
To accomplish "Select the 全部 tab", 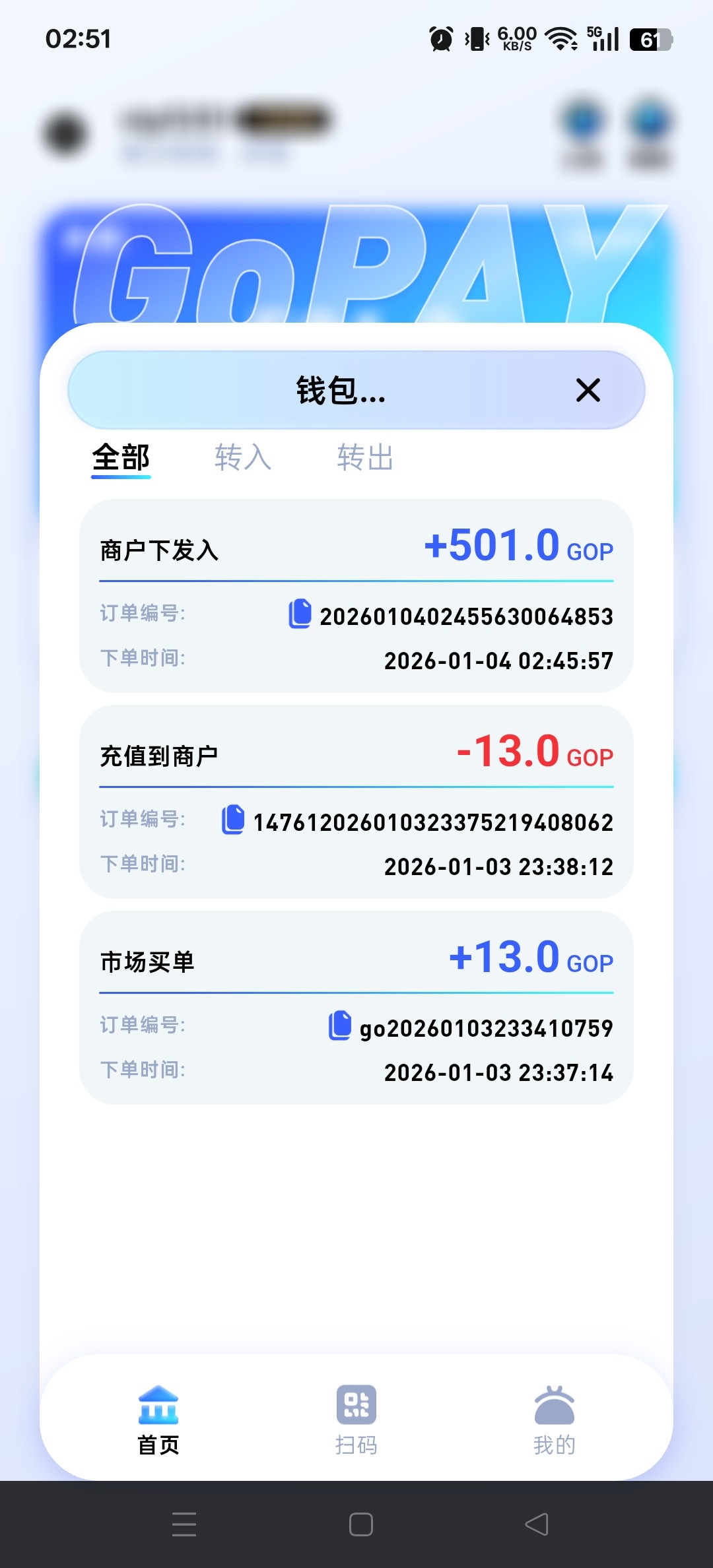I will [121, 457].
